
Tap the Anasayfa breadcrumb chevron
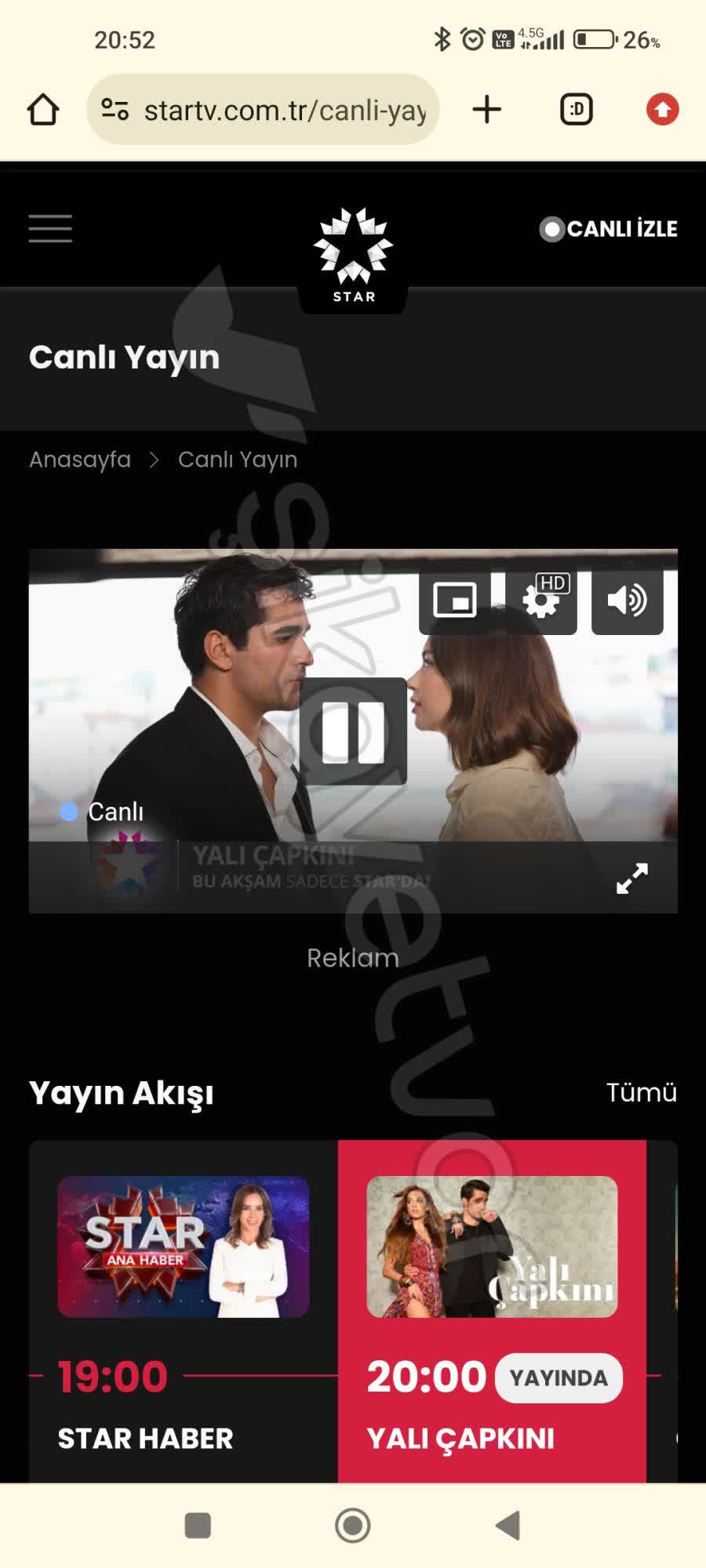(x=155, y=459)
